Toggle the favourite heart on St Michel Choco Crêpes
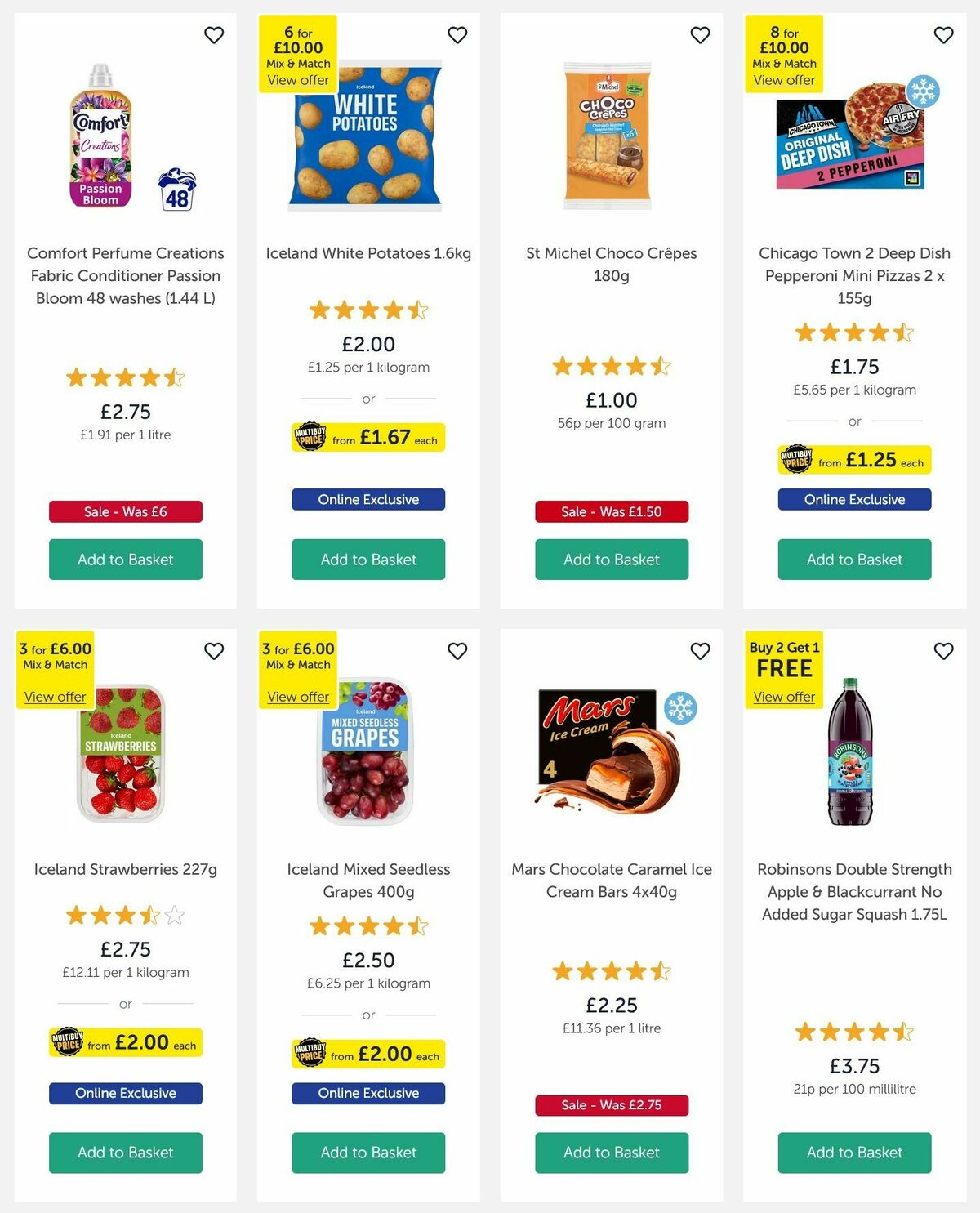Screen dimensions: 980x1213 tap(700, 35)
